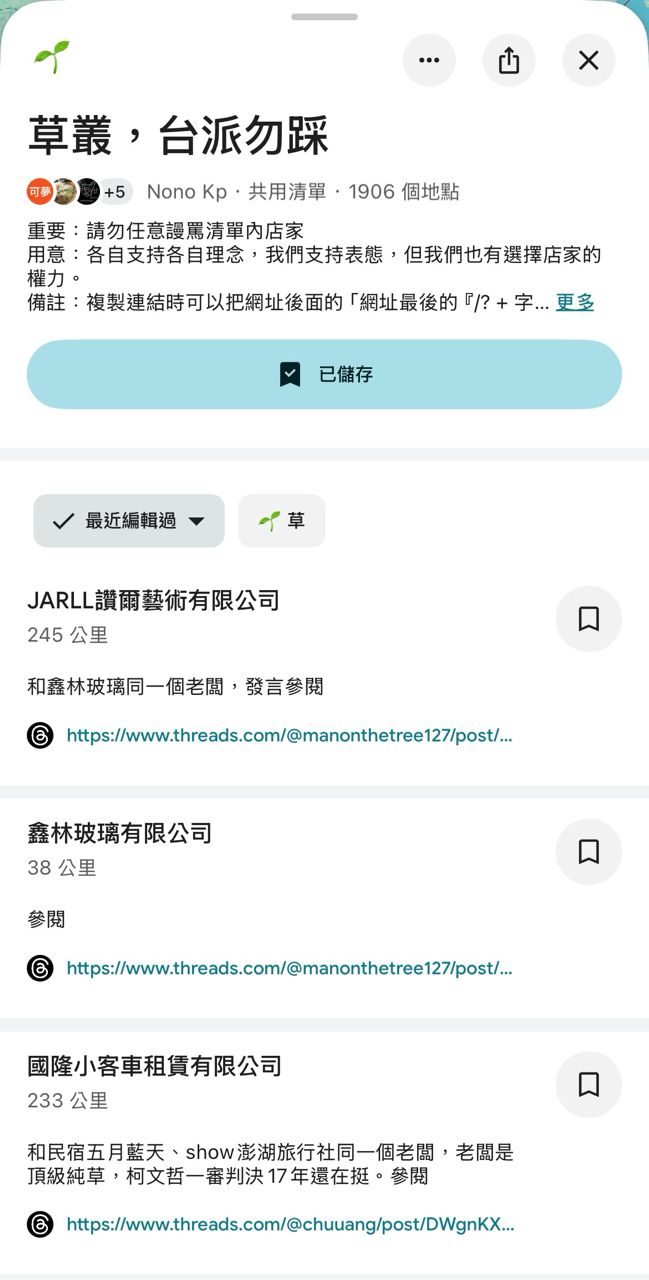Image resolution: width=649 pixels, height=1280 pixels.
Task: Bookmark 鑫林玻璃有限公司
Action: [x=588, y=852]
